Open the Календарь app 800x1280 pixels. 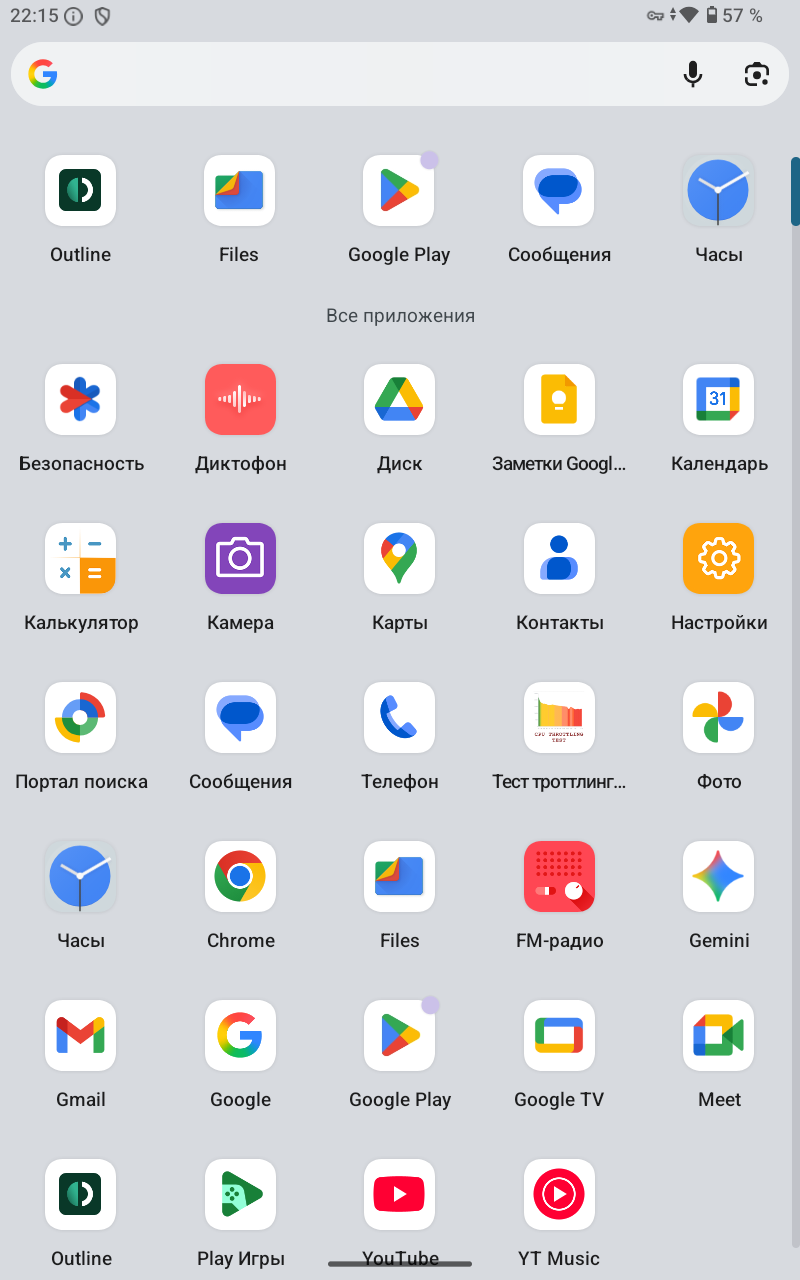(x=718, y=400)
